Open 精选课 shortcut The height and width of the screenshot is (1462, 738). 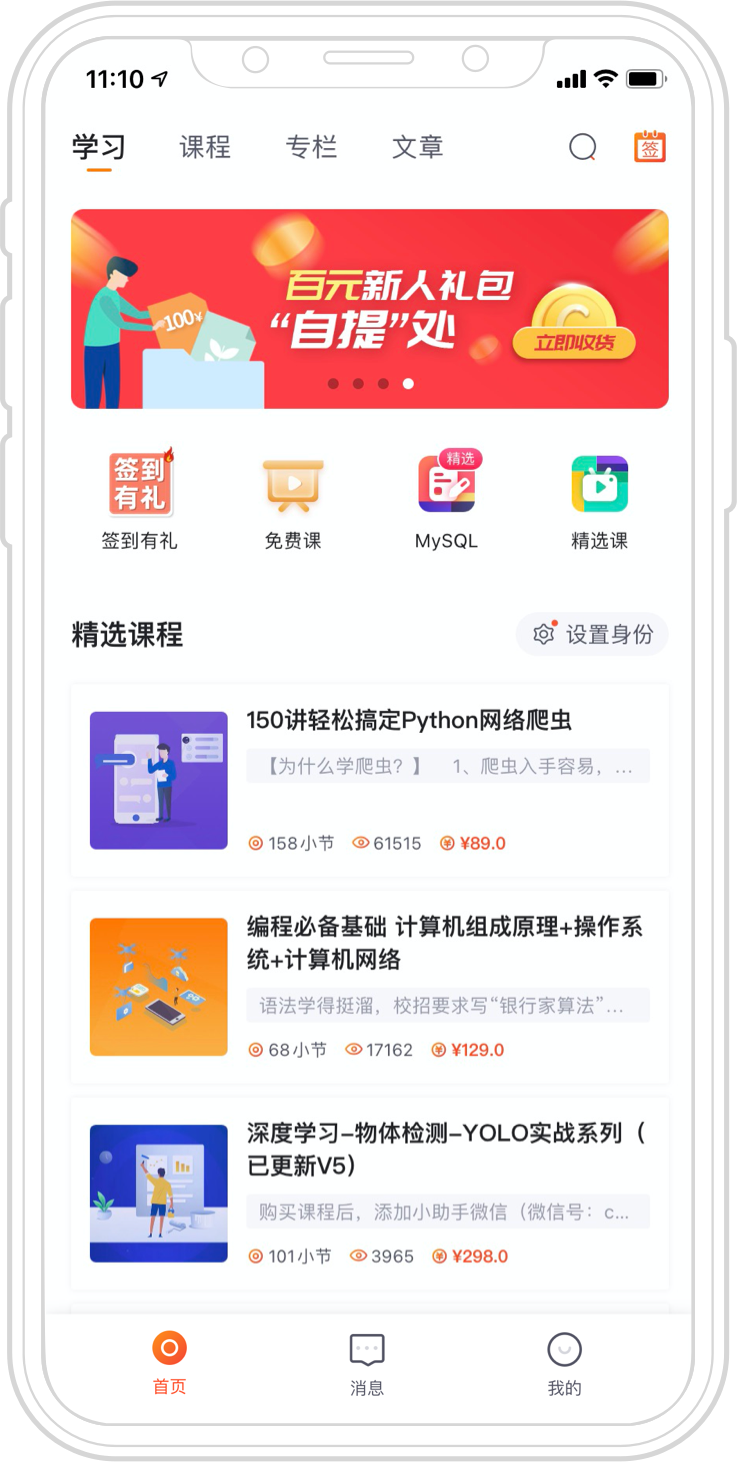tap(599, 501)
